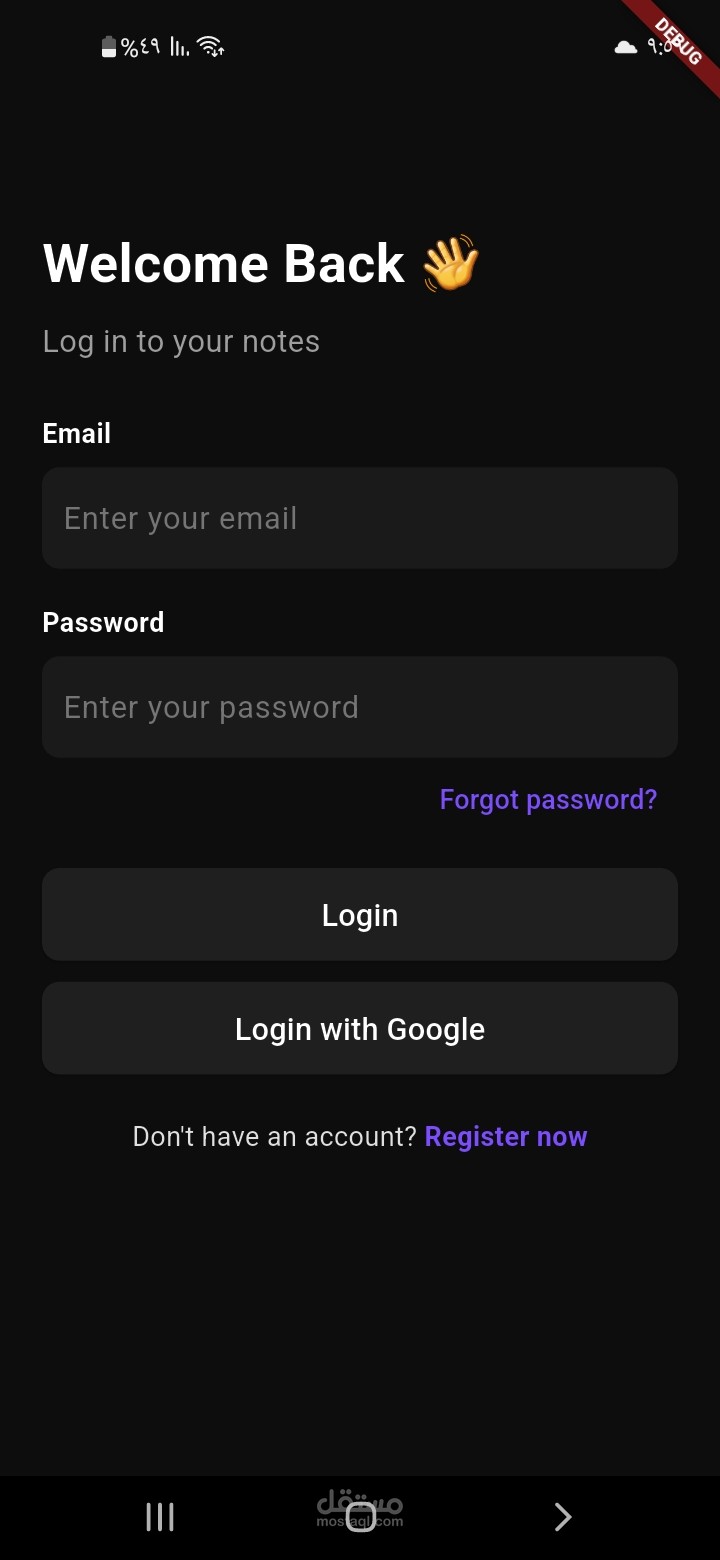The image size is (720, 1560).
Task: Hit the Login button
Action: [x=360, y=915]
